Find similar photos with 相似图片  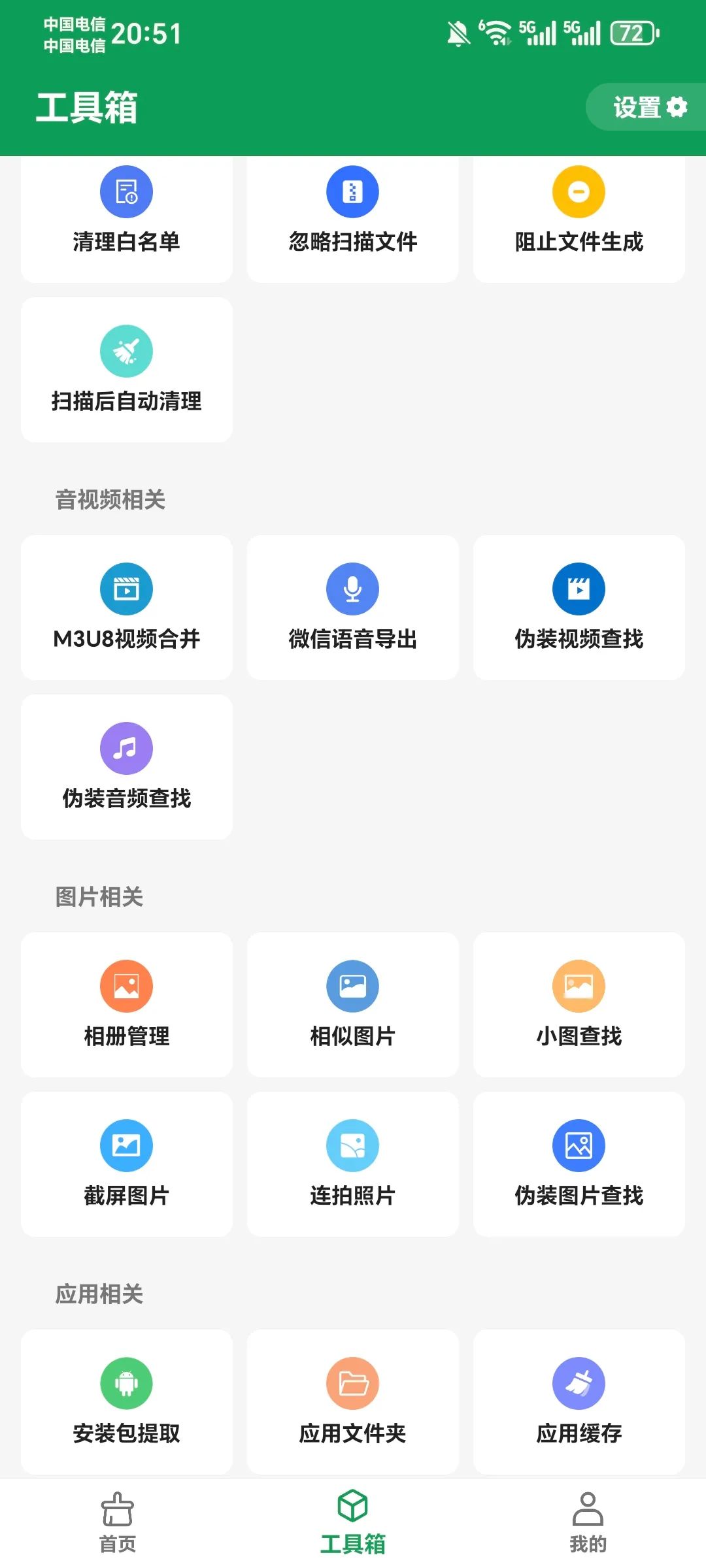352,1005
